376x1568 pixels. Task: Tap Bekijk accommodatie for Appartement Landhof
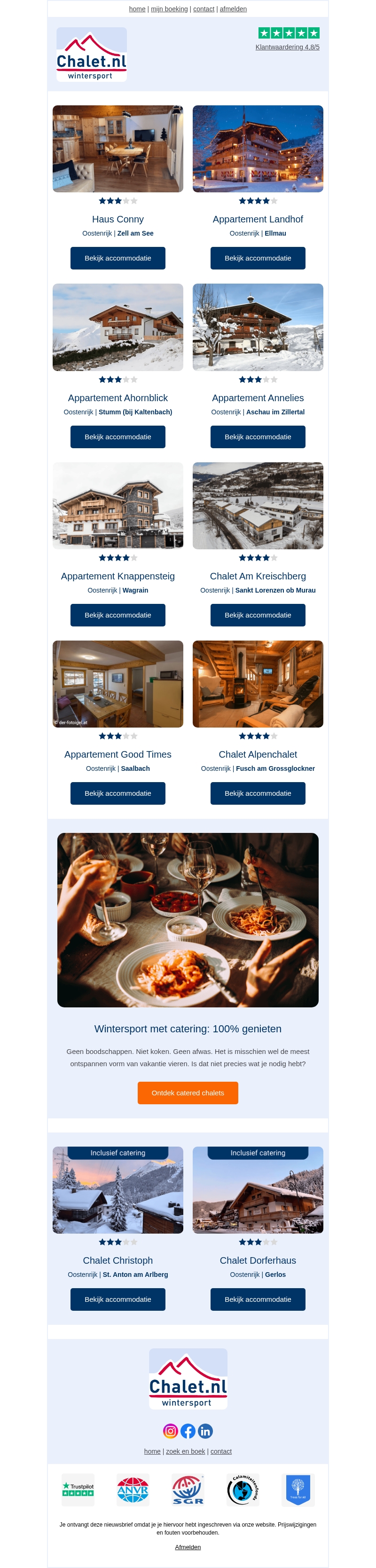click(258, 258)
